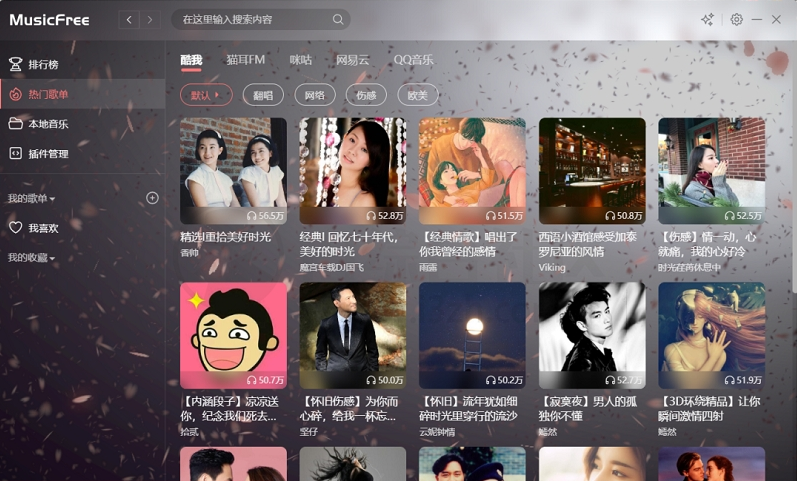Go back with the left arrow
The height and width of the screenshot is (481, 797).
coord(129,20)
